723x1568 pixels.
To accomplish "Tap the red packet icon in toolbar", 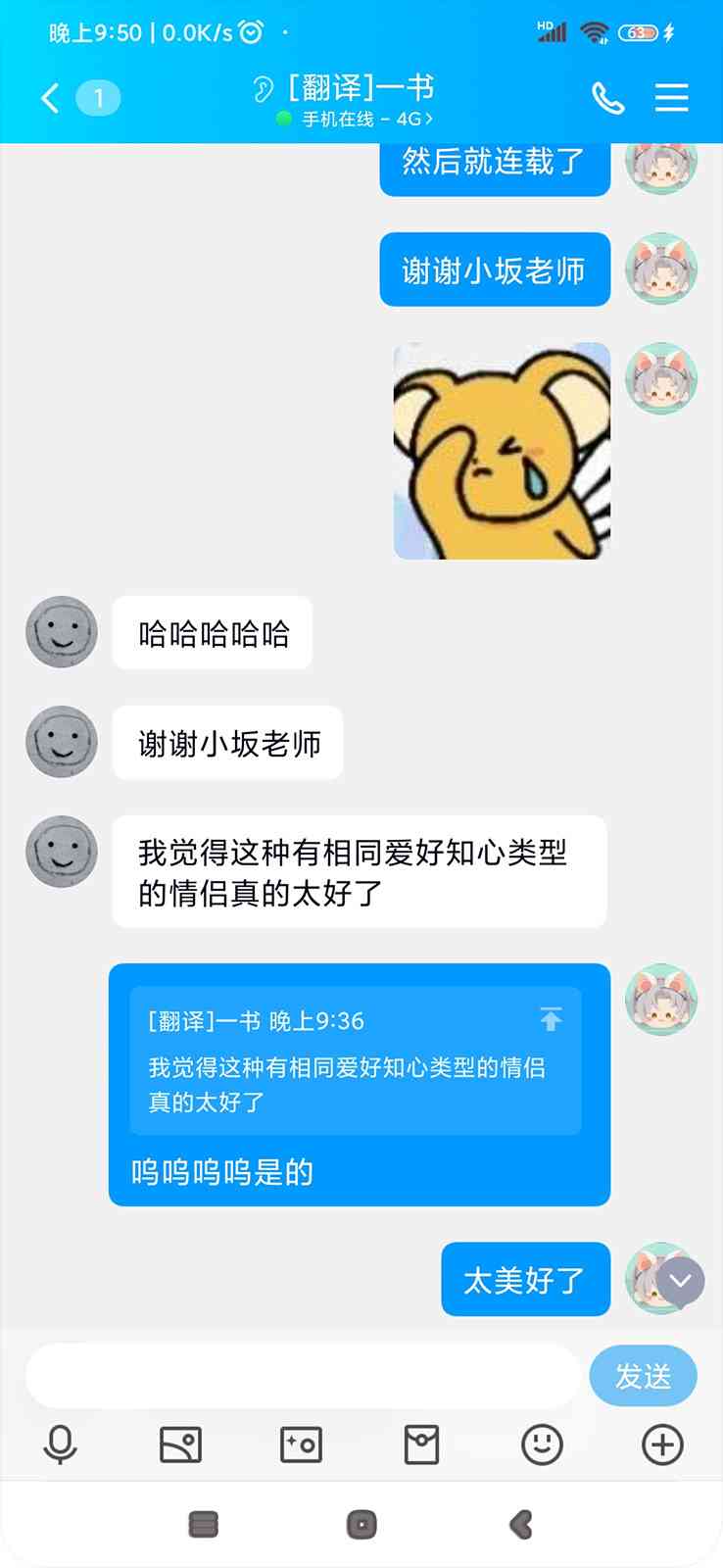I will click(421, 1445).
